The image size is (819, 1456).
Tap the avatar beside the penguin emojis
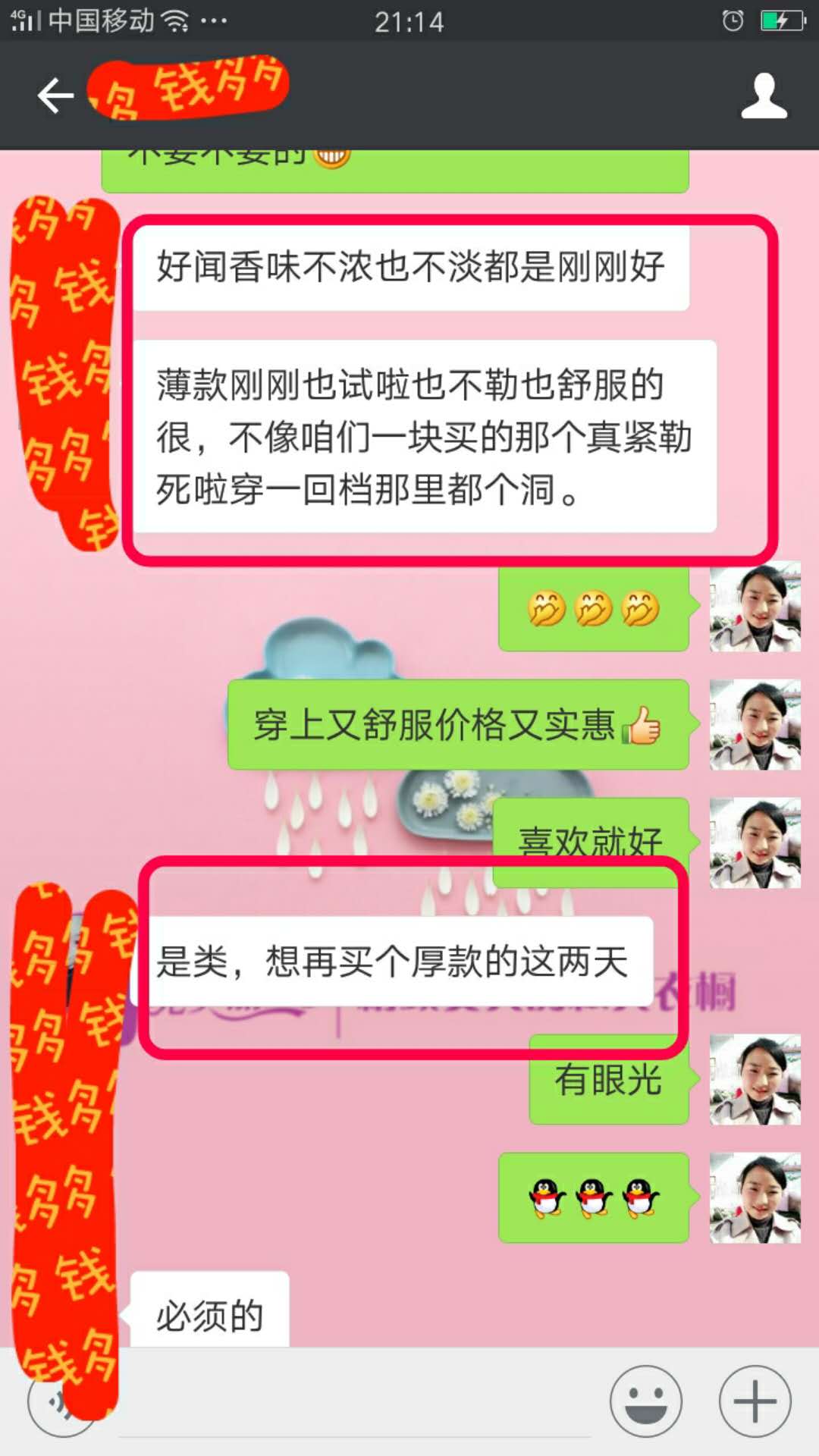(x=755, y=1198)
